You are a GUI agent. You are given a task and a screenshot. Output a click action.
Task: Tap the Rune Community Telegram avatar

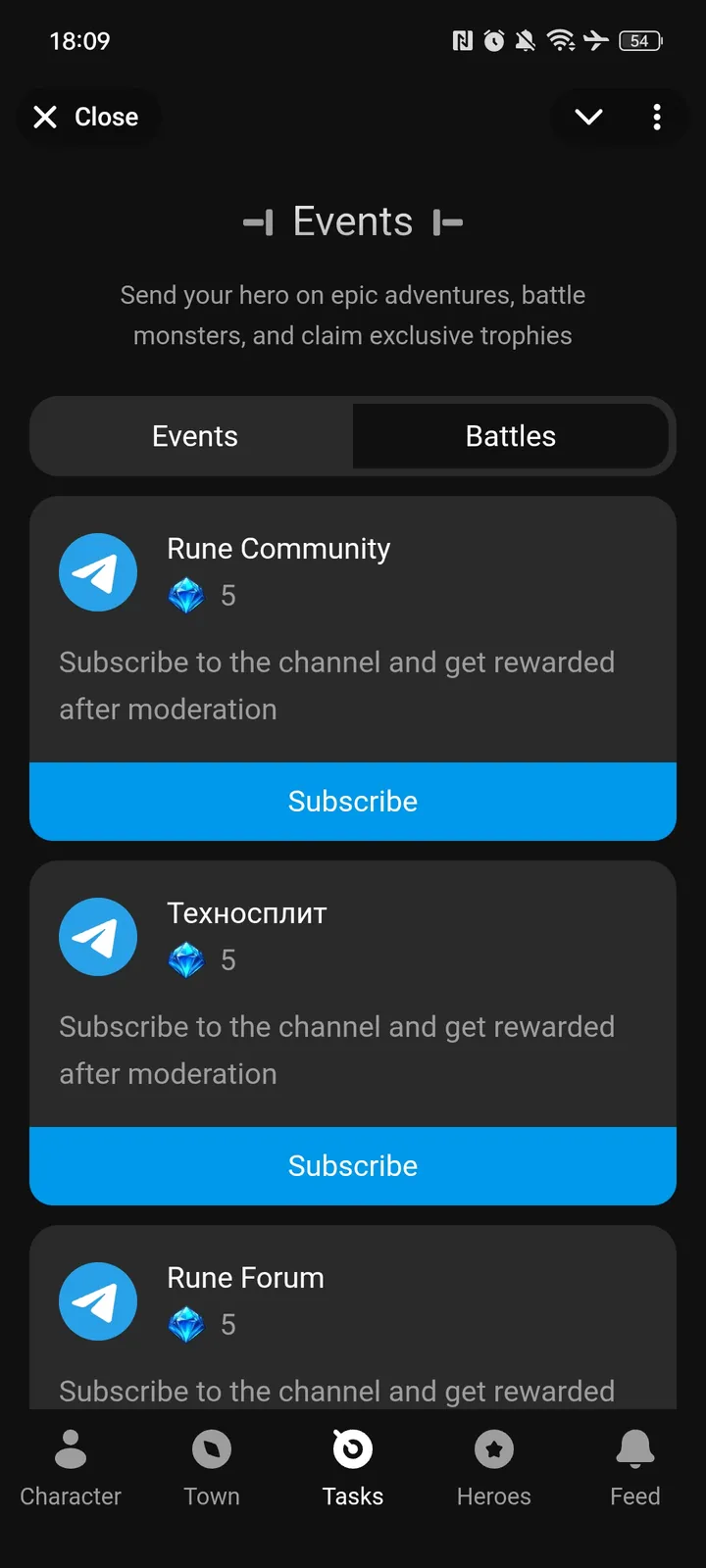[x=98, y=571]
